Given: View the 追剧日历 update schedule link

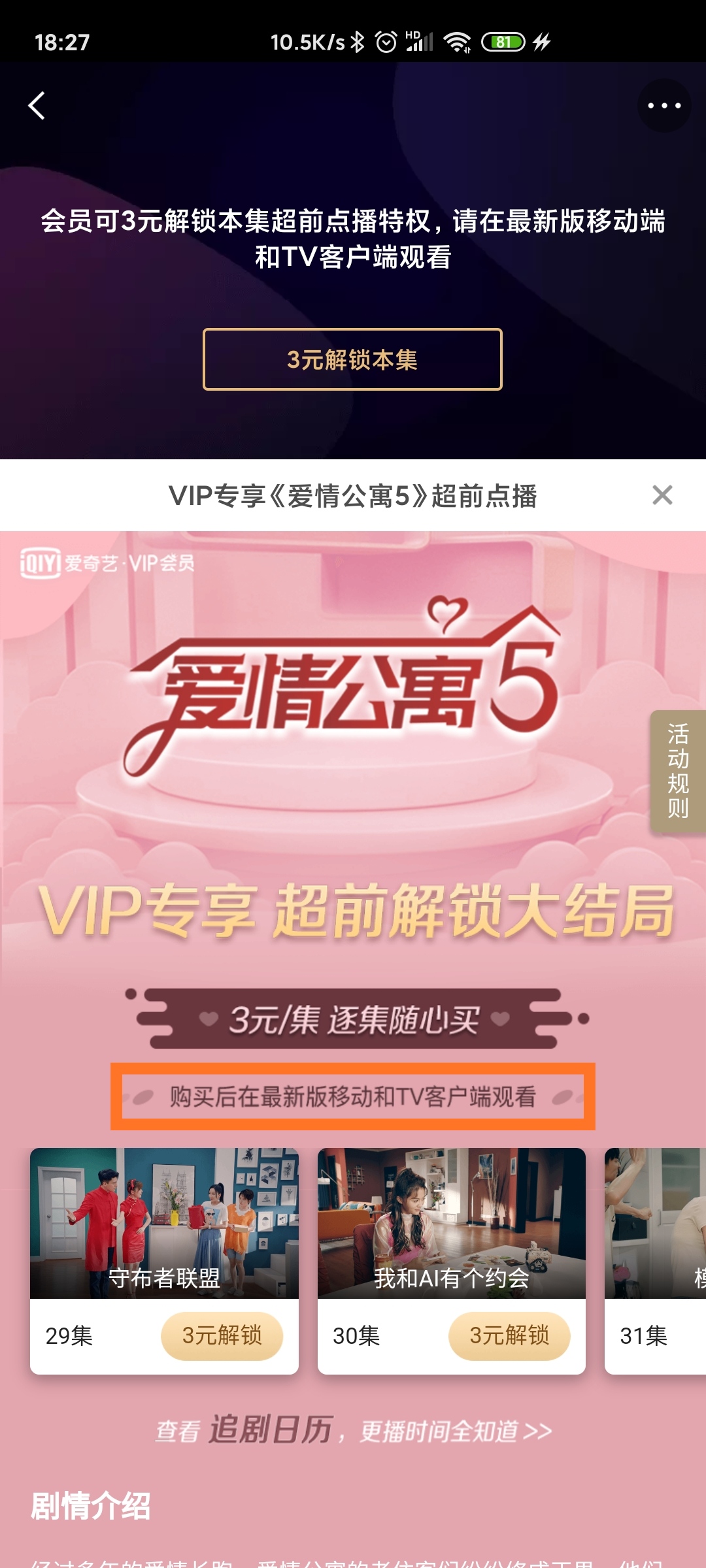Looking at the screenshot, I should pos(353,1431).
